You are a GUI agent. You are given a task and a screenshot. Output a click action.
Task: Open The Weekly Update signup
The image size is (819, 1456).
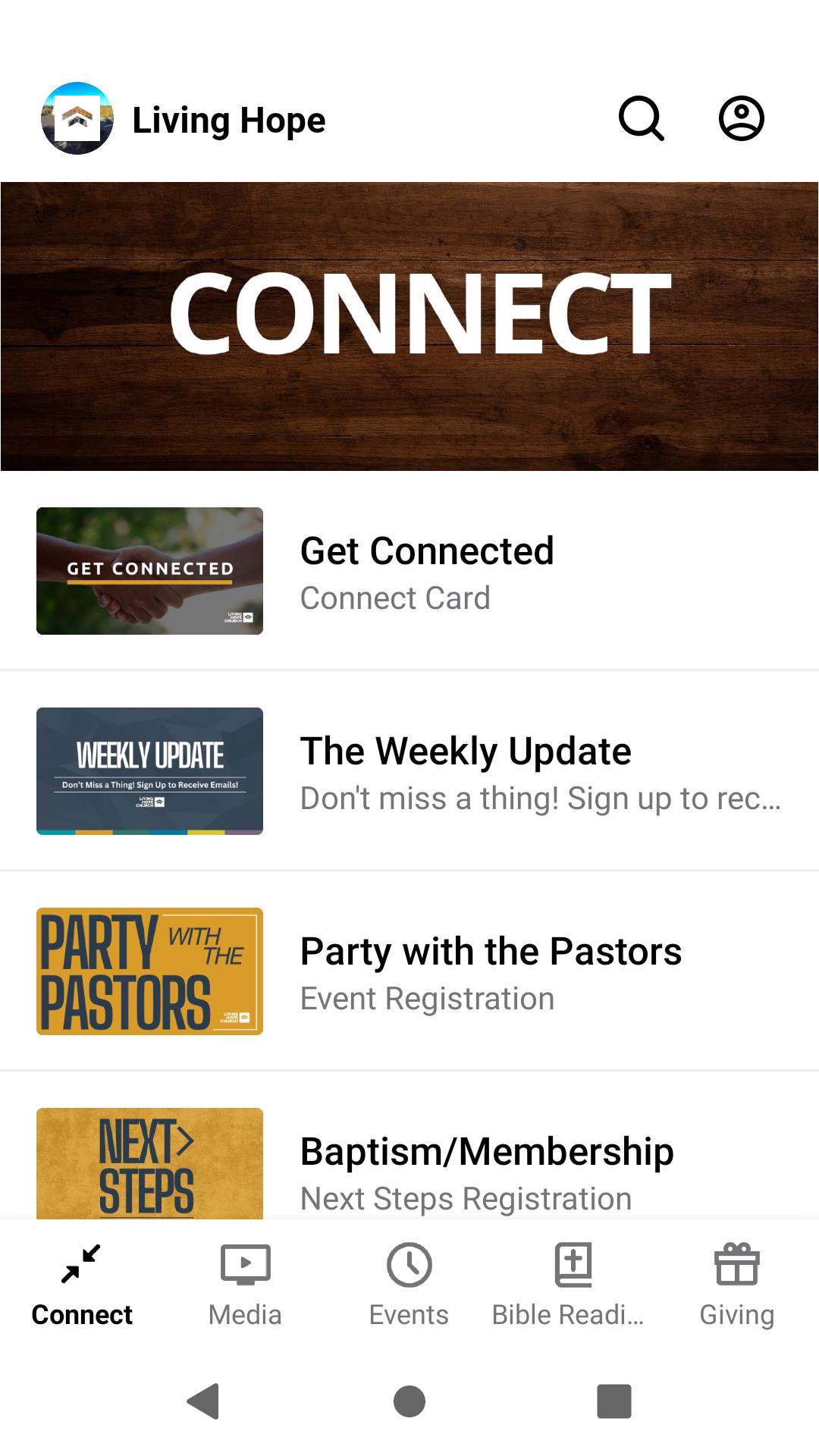(x=409, y=771)
